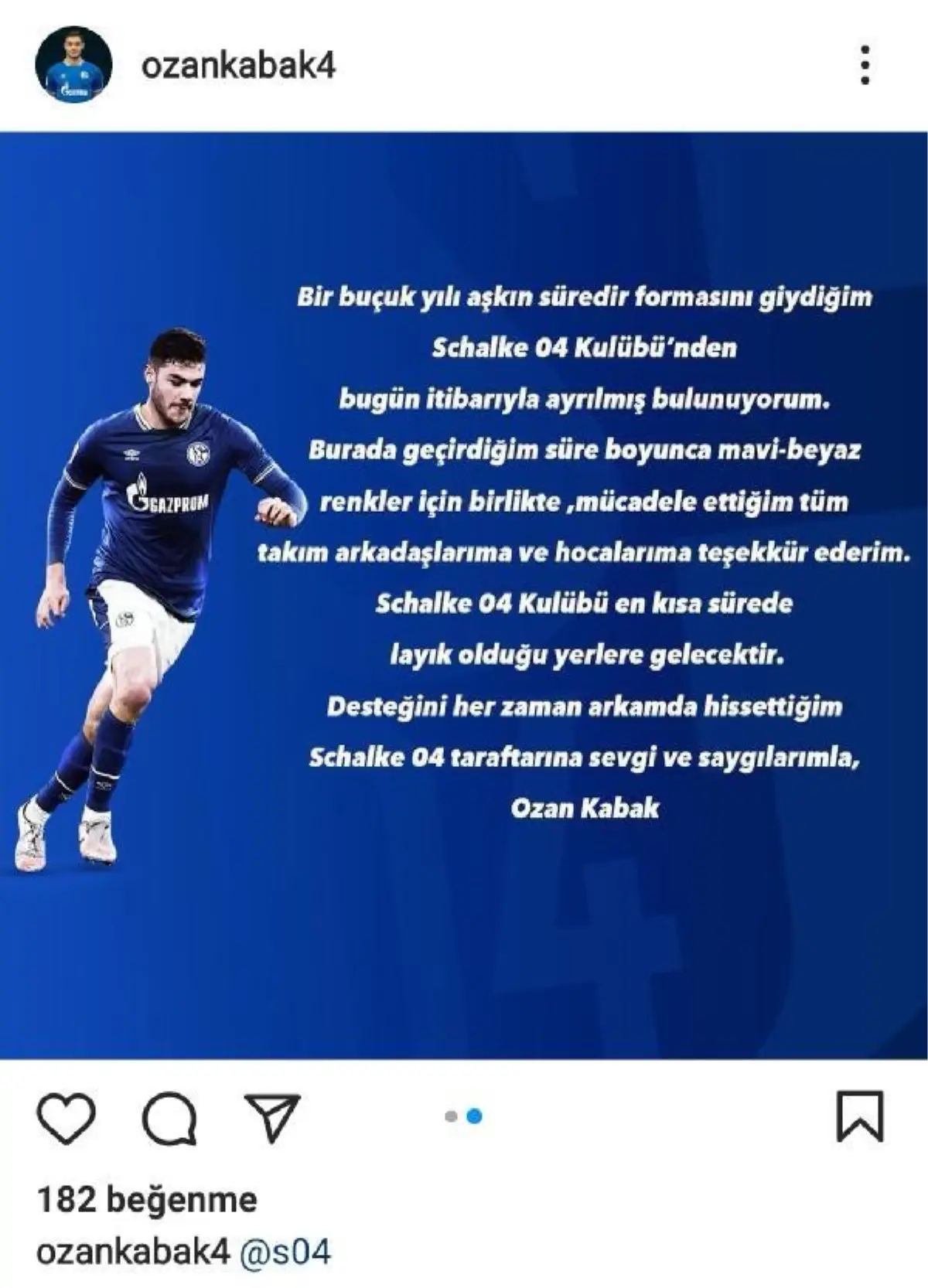Screen dimensions: 928x1288
Task: Open ozankabak4 profile picture
Action: 73,65
